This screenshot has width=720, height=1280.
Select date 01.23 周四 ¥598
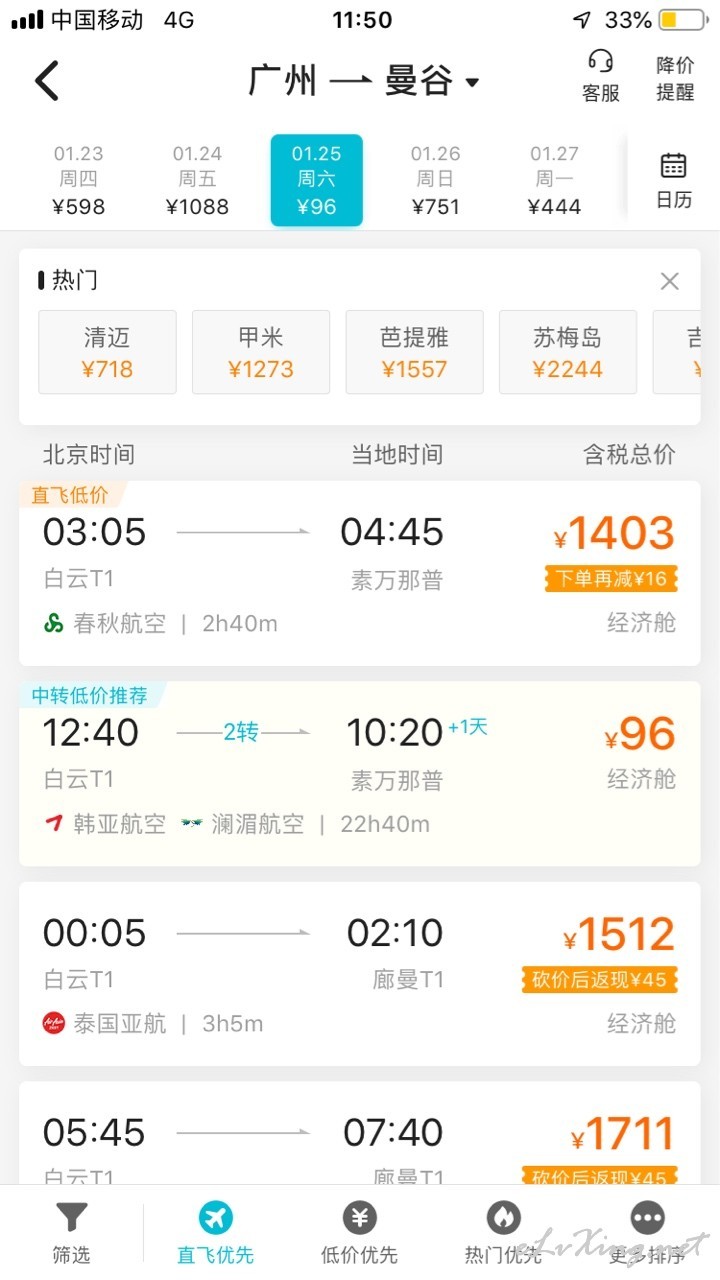(x=78, y=180)
